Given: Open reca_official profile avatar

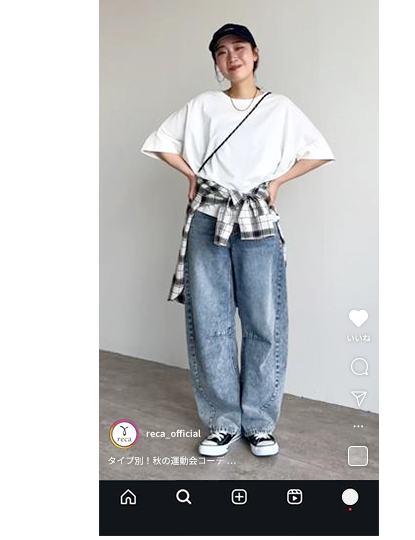Looking at the screenshot, I should pos(124,434).
